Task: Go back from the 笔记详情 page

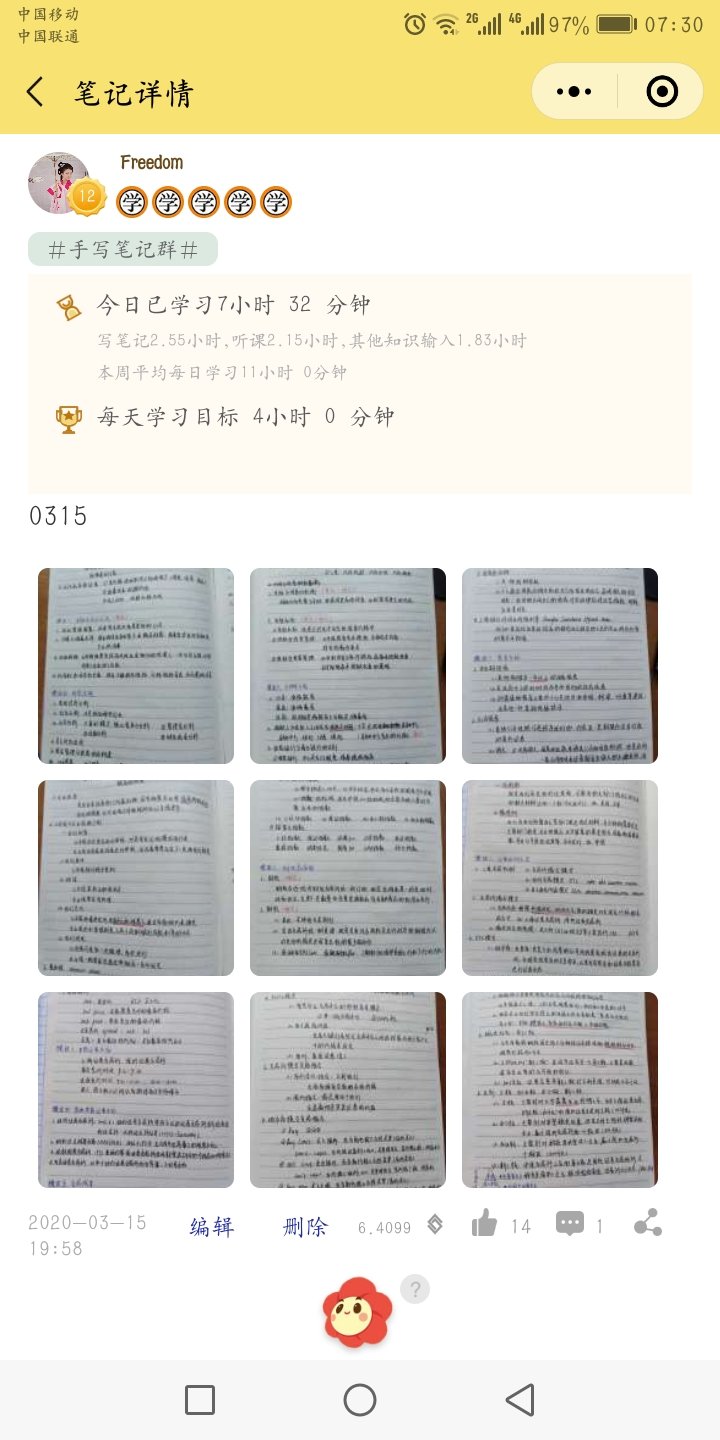Action: (x=35, y=93)
